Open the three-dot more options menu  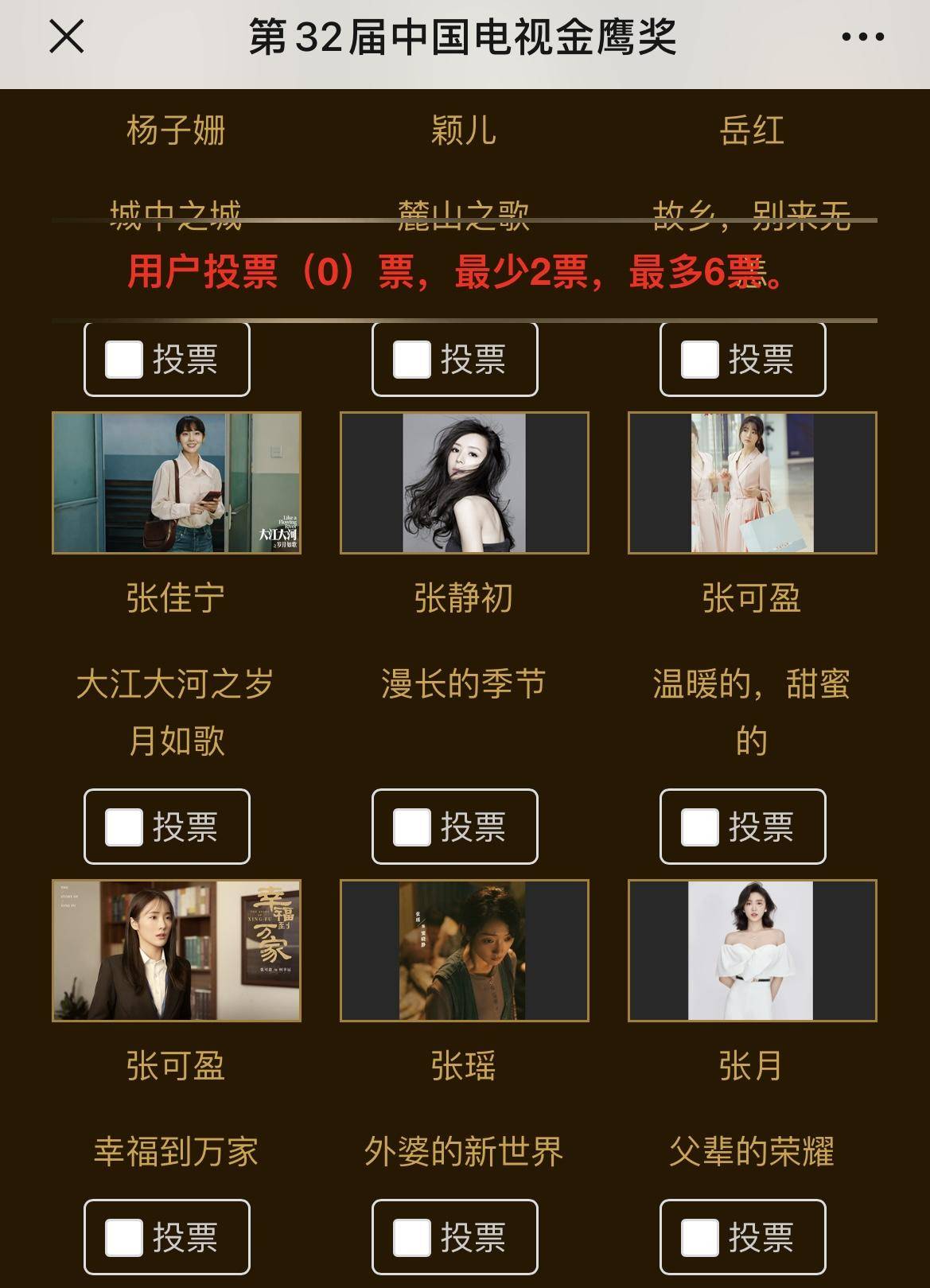[x=862, y=37]
